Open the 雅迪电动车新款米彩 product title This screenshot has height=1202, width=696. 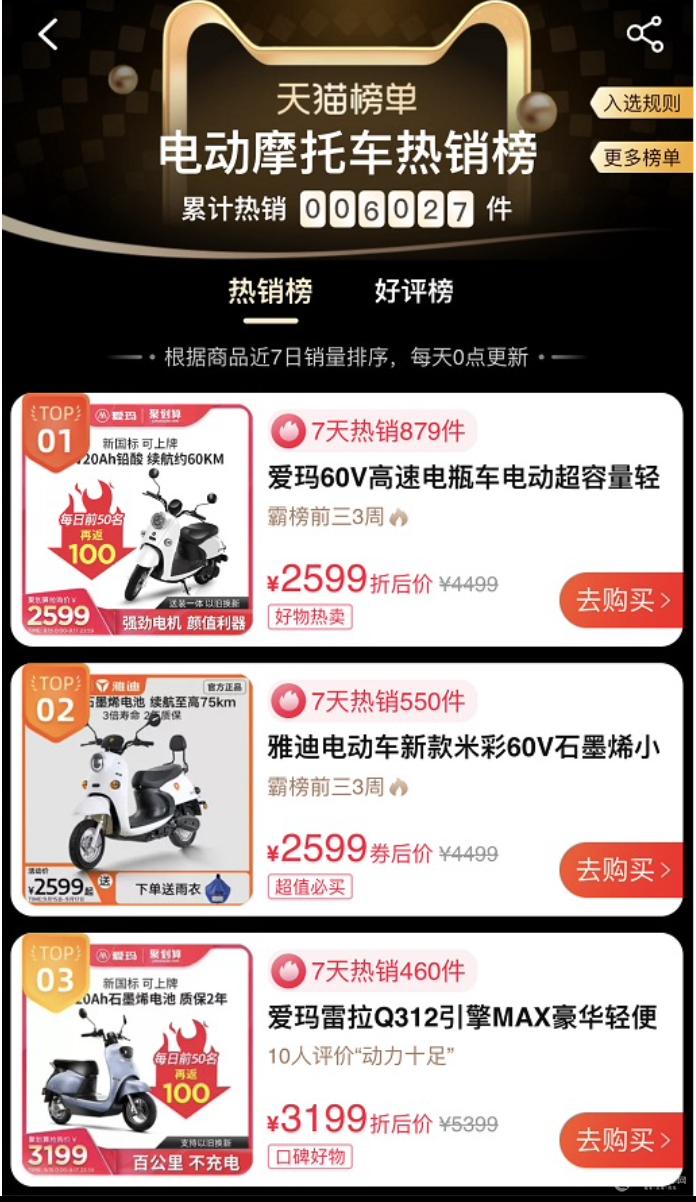pyautogui.click(x=463, y=747)
